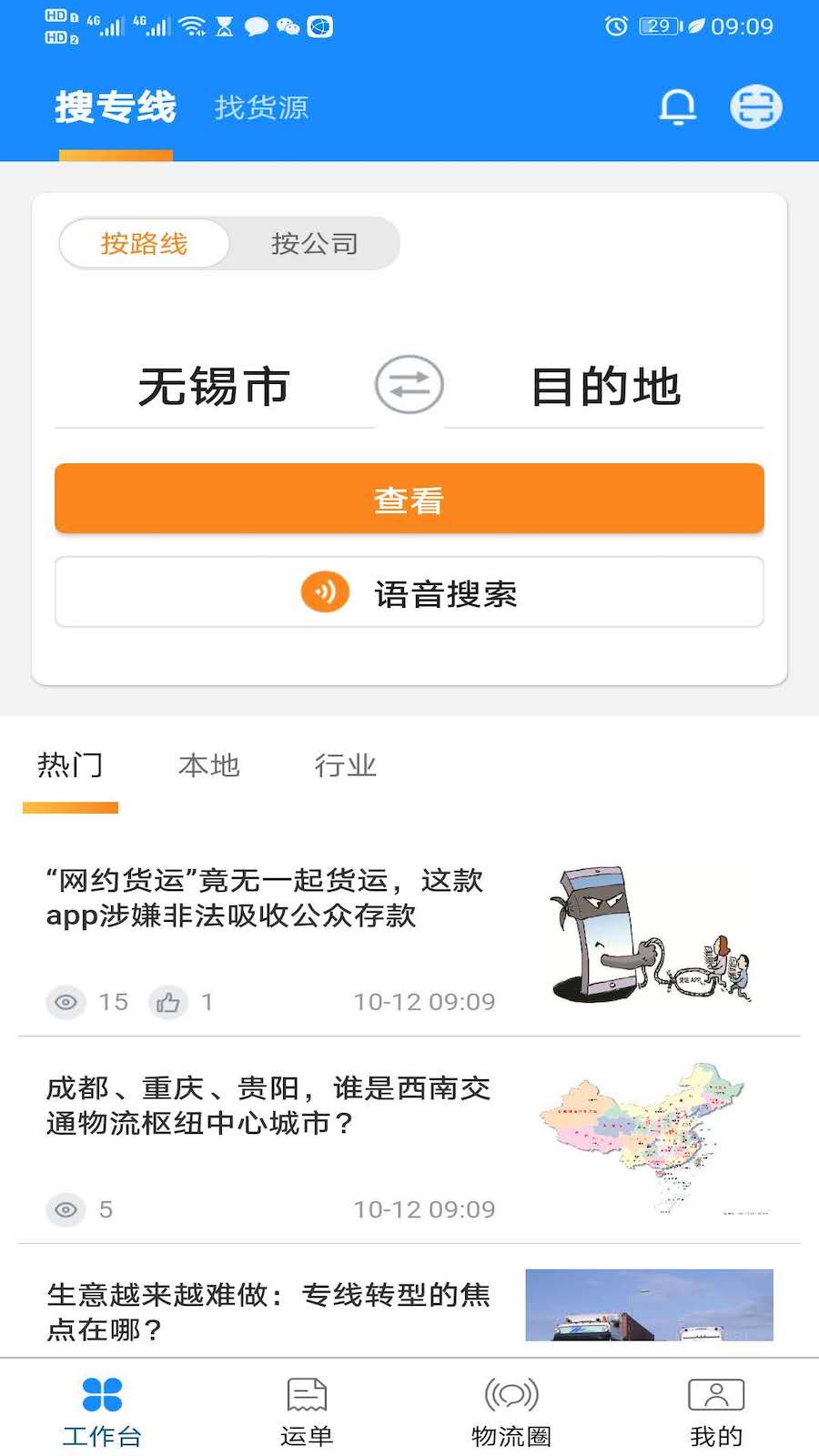819x1456 pixels.
Task: Open the 物流圈 tab
Action: click(x=511, y=1410)
